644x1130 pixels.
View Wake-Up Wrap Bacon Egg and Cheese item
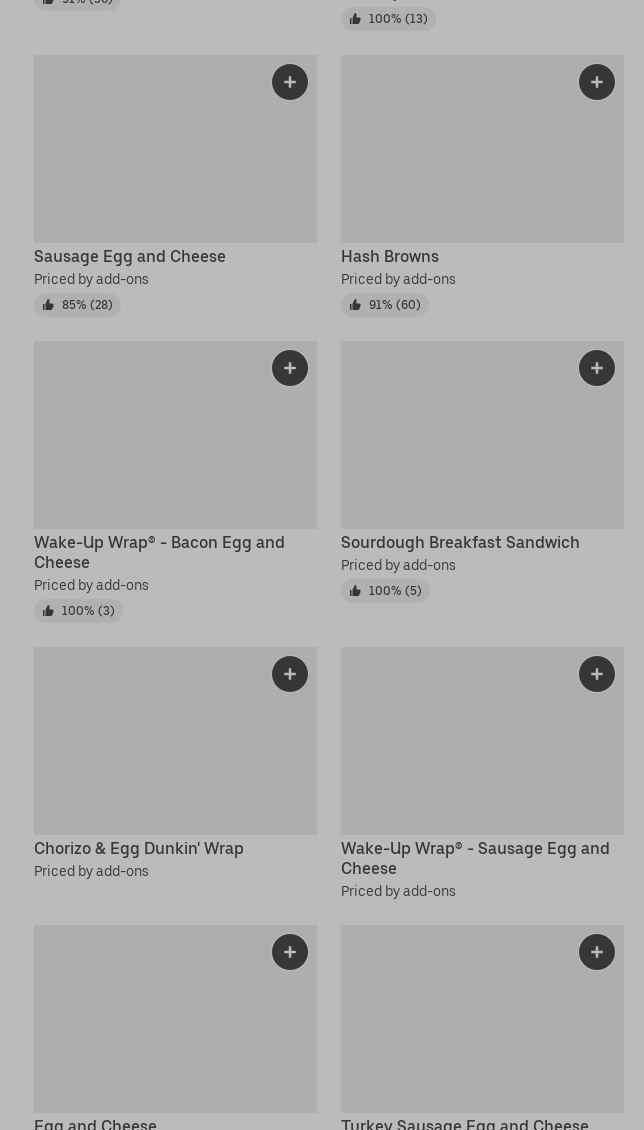pyautogui.click(x=175, y=481)
